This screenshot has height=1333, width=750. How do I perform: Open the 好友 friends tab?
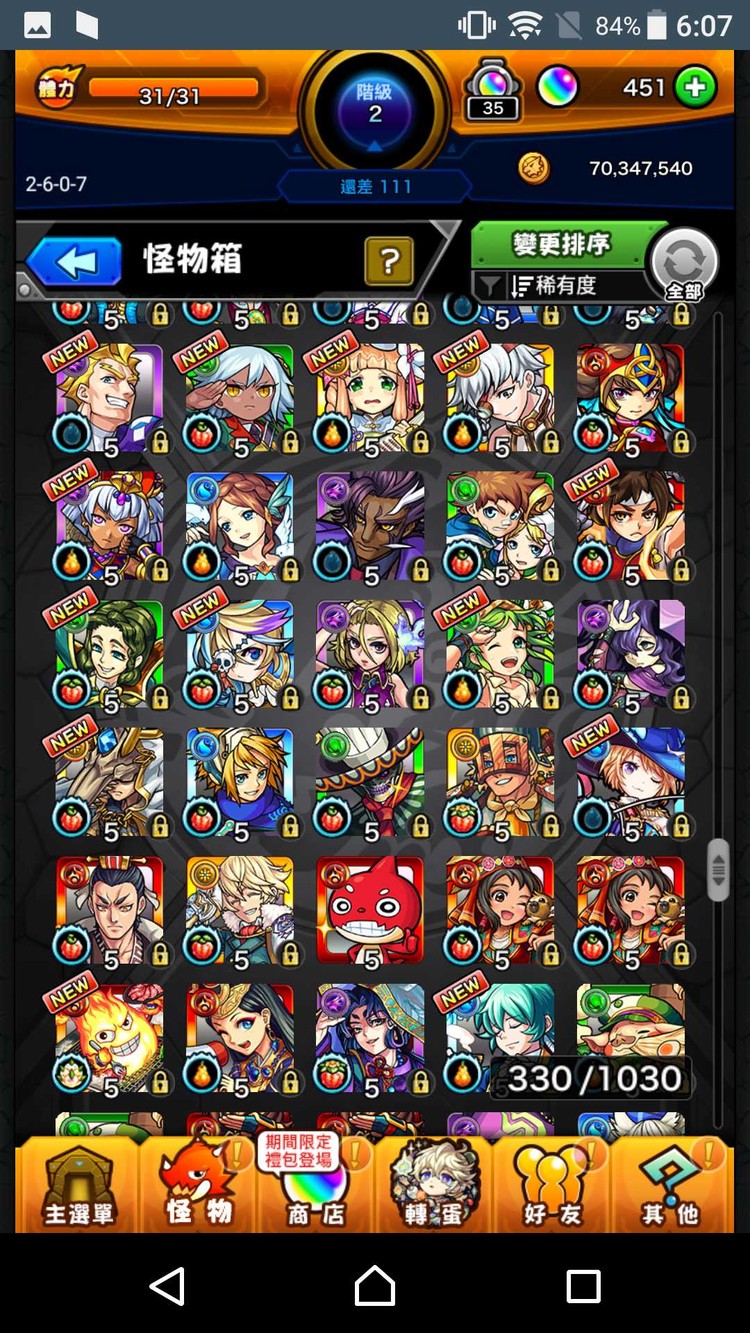551,1185
